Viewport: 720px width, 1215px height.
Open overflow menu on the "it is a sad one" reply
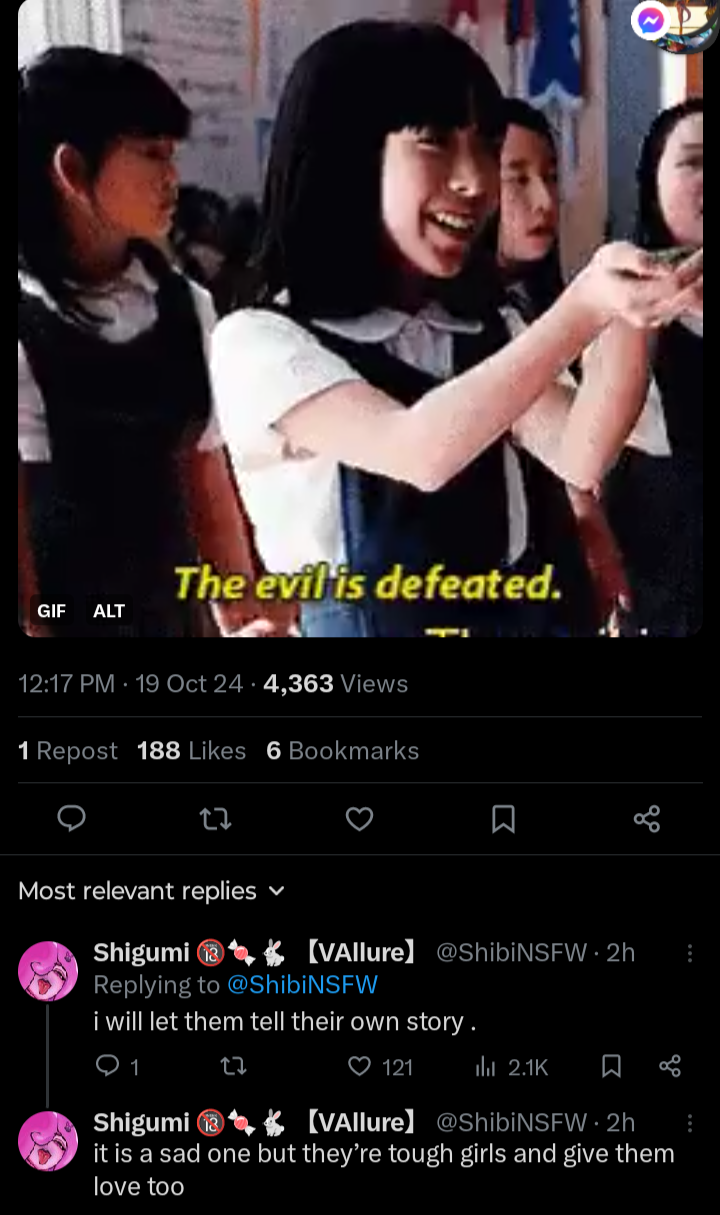(x=689, y=1123)
